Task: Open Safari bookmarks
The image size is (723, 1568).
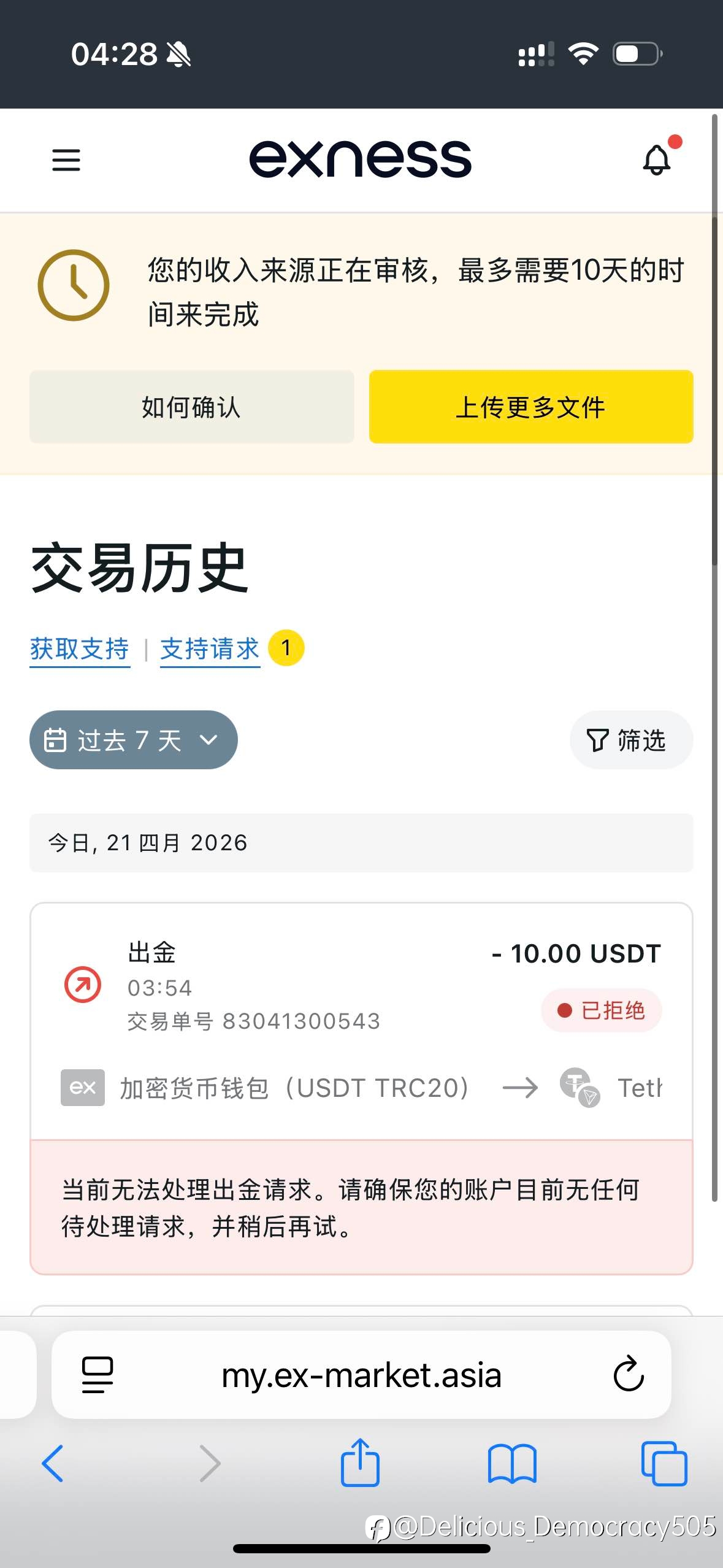Action: tap(512, 1464)
